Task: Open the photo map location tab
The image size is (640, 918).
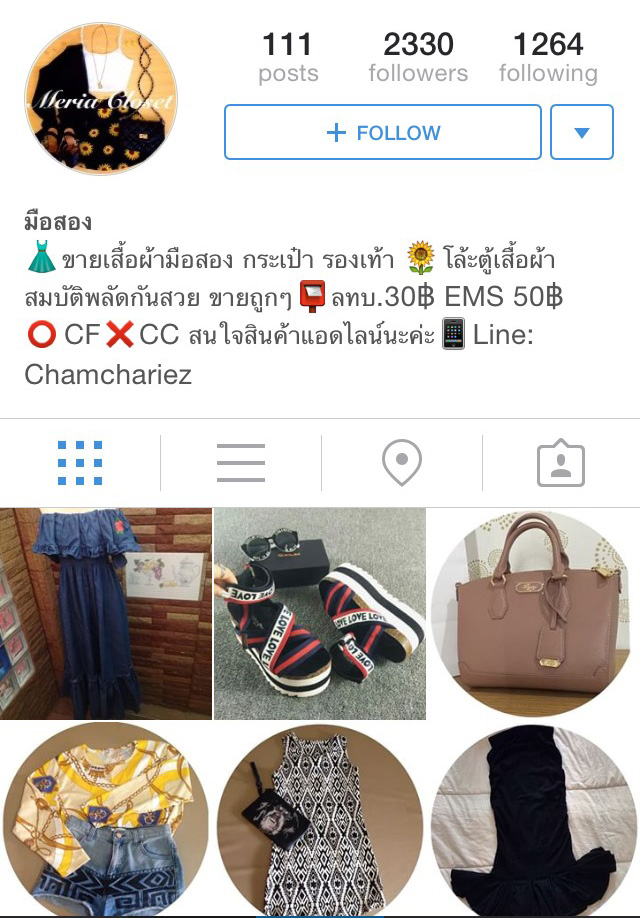Action: pos(402,464)
